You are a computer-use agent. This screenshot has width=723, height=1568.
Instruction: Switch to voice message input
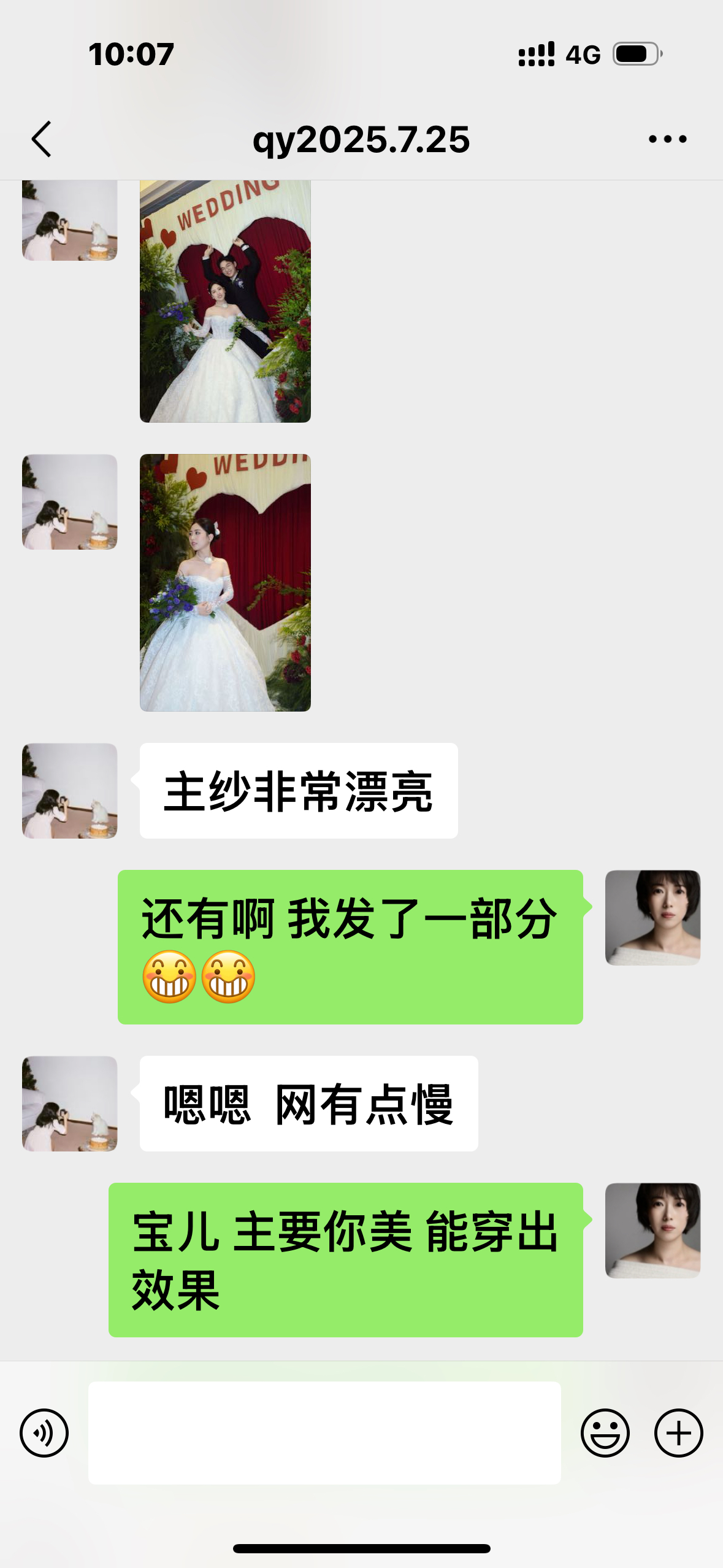(44, 1433)
